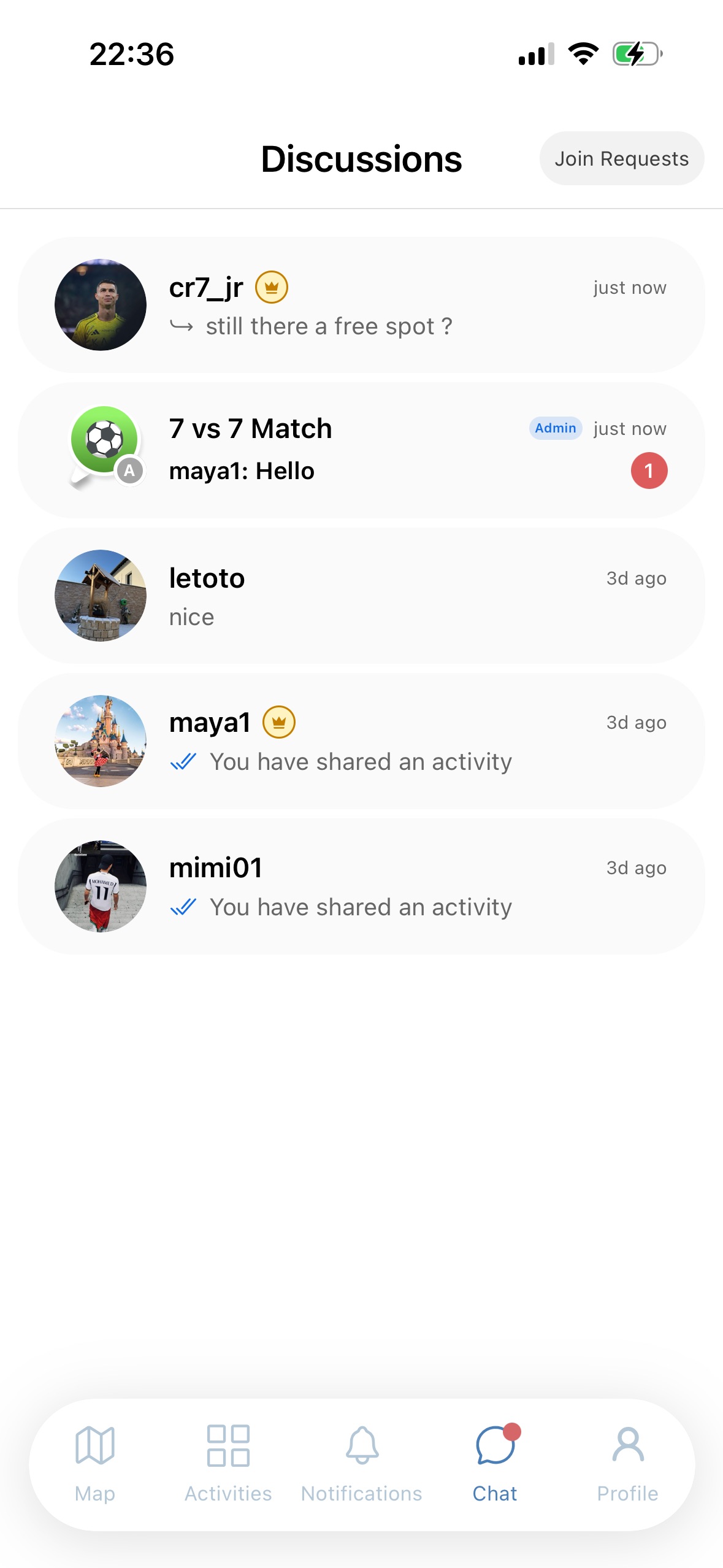Click maya1's castle profile picture
Image resolution: width=723 pixels, height=1568 pixels.
point(101,740)
